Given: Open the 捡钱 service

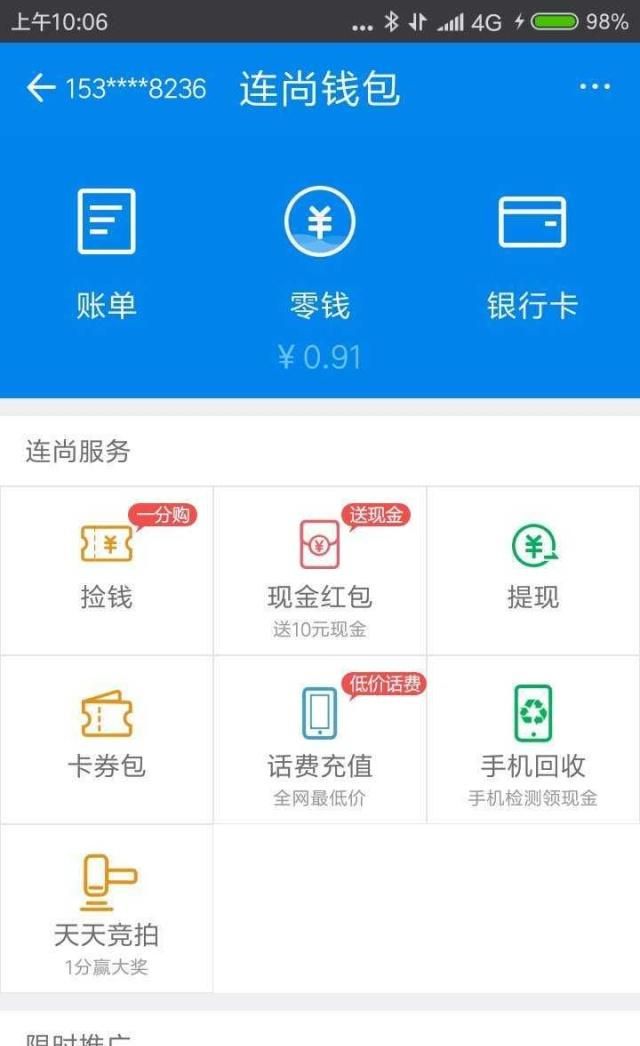Looking at the screenshot, I should 106,568.
